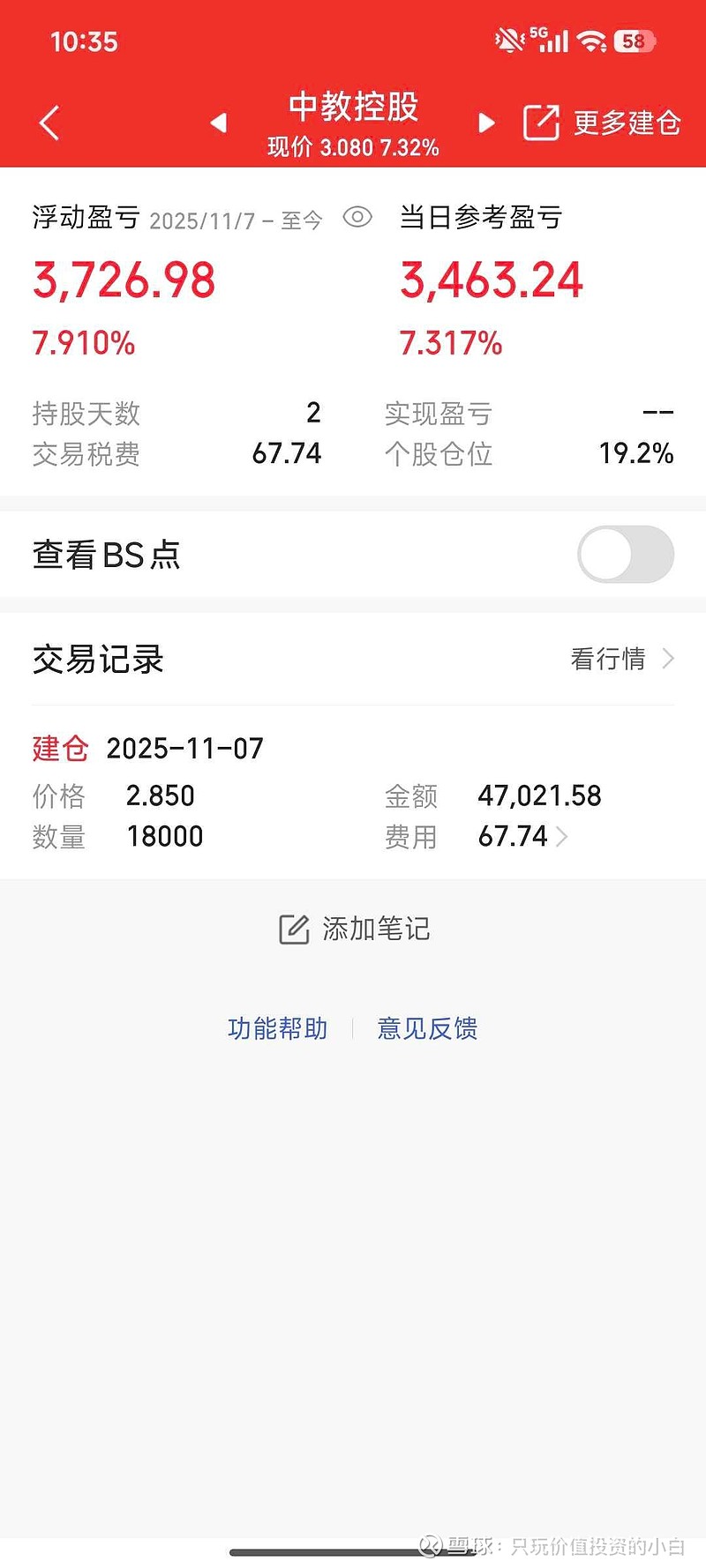This screenshot has width=706, height=1568.
Task: Switch to the next stock with right arrow
Action: (x=486, y=123)
